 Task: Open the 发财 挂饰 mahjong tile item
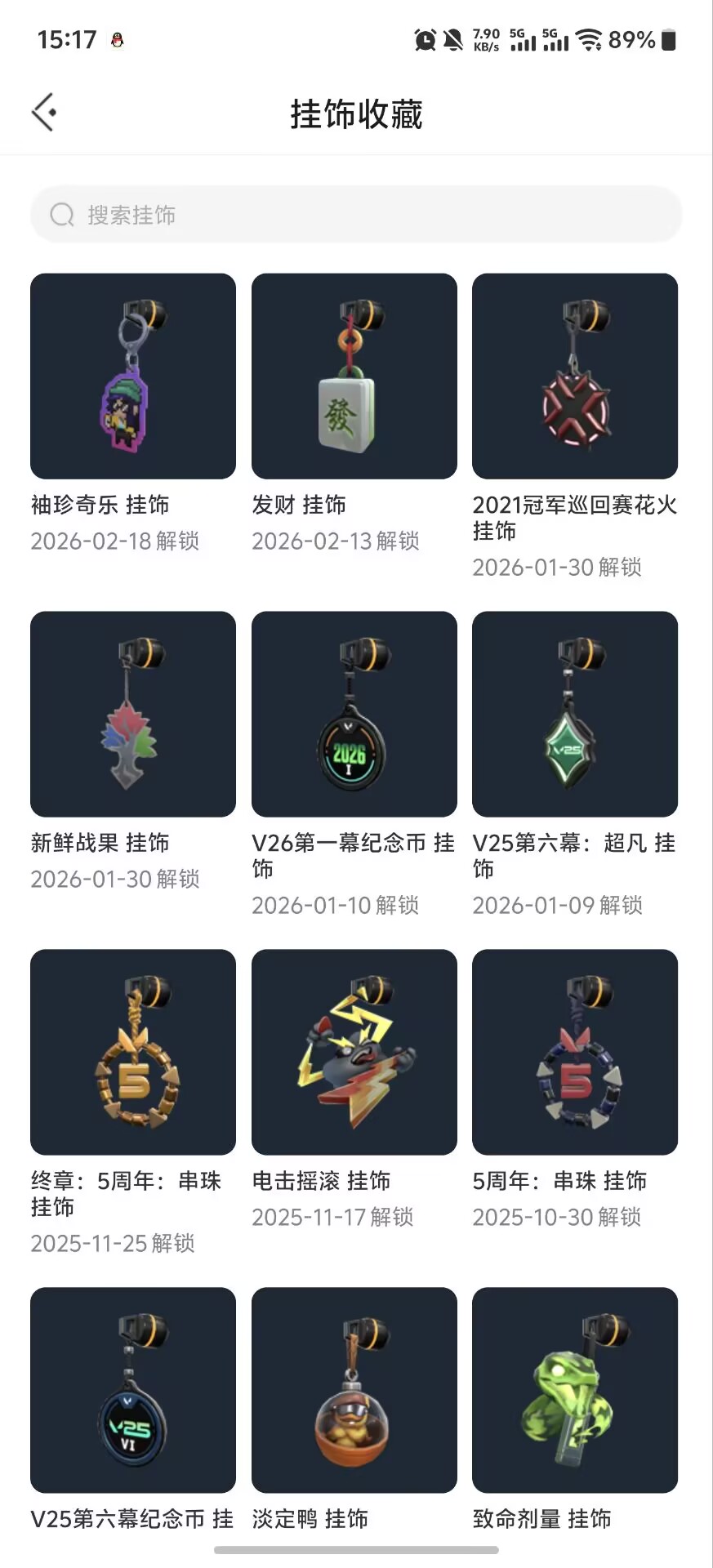point(354,376)
